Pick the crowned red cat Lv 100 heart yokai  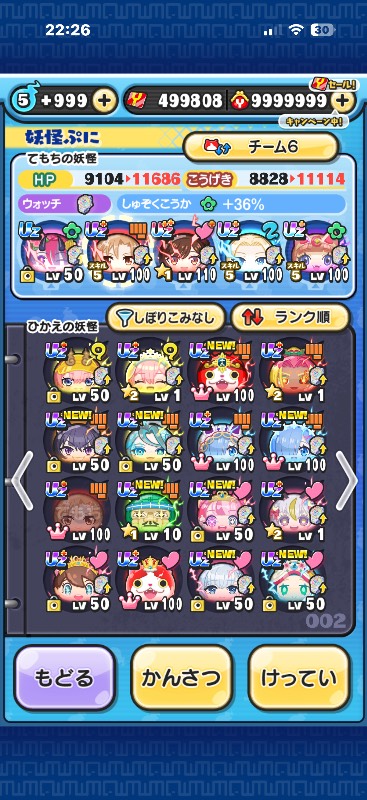pos(149,581)
